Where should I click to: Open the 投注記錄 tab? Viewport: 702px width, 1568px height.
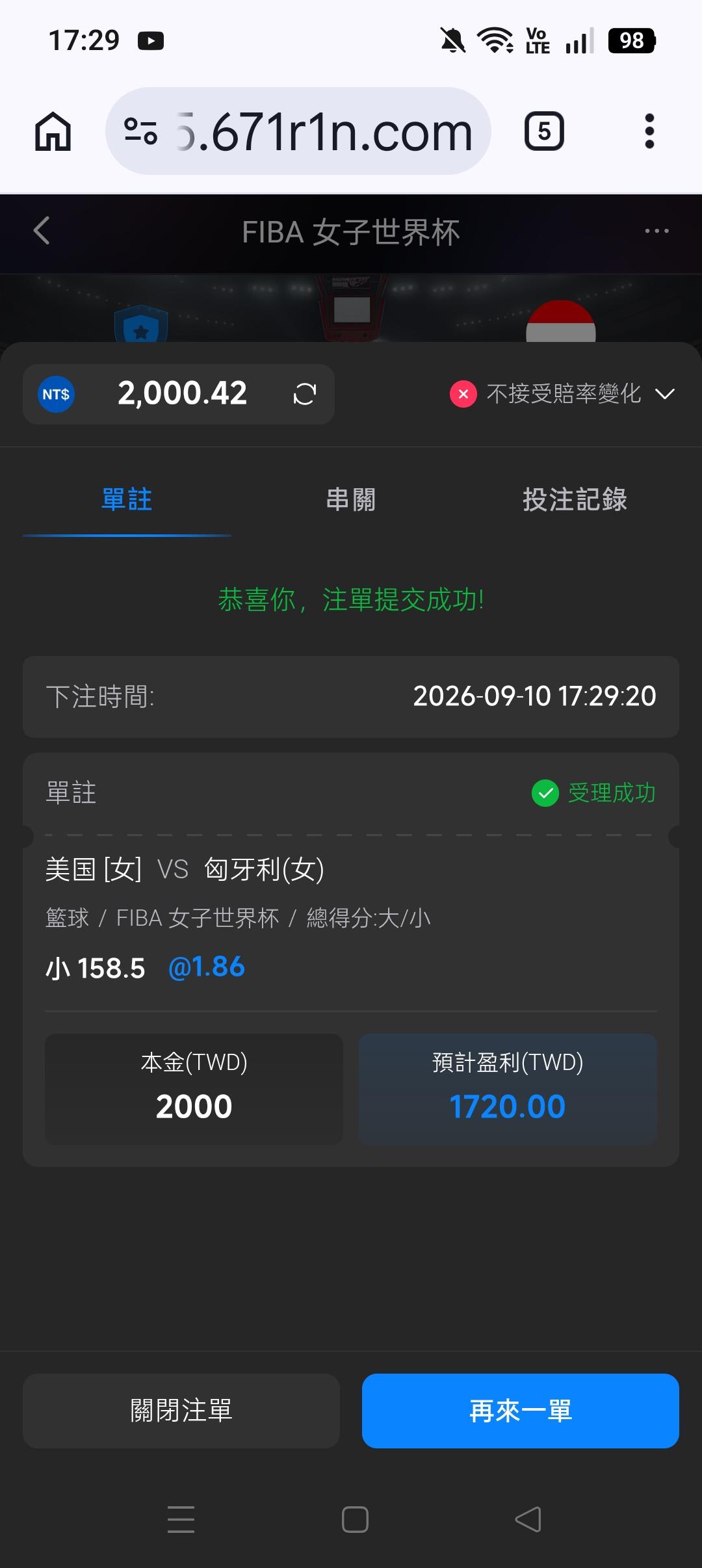575,499
